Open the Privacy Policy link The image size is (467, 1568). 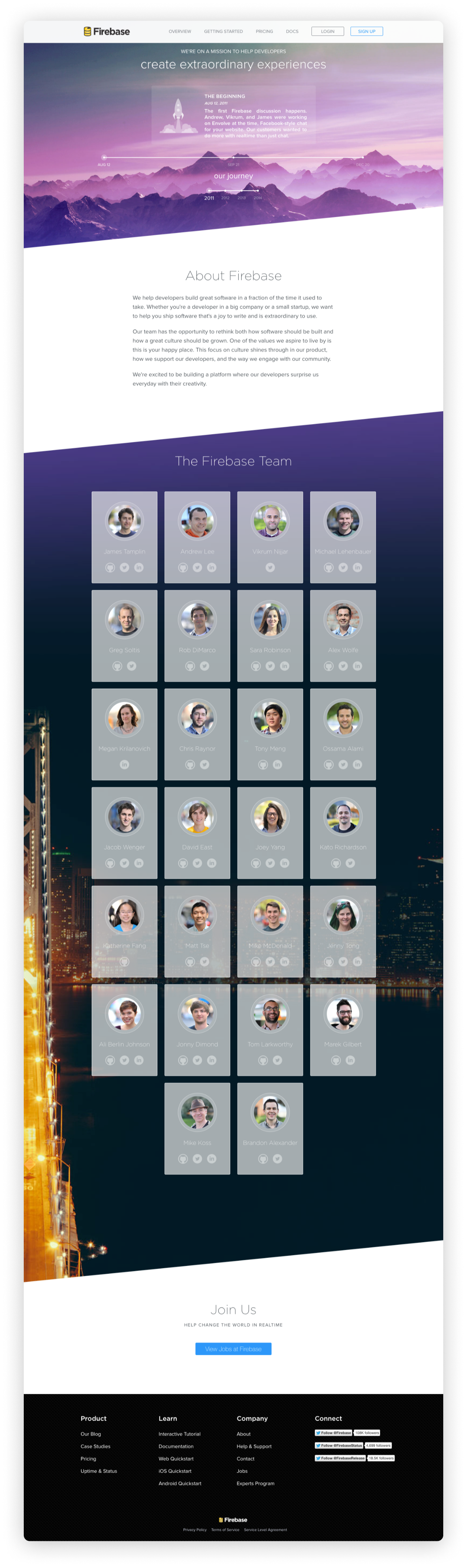click(195, 1530)
